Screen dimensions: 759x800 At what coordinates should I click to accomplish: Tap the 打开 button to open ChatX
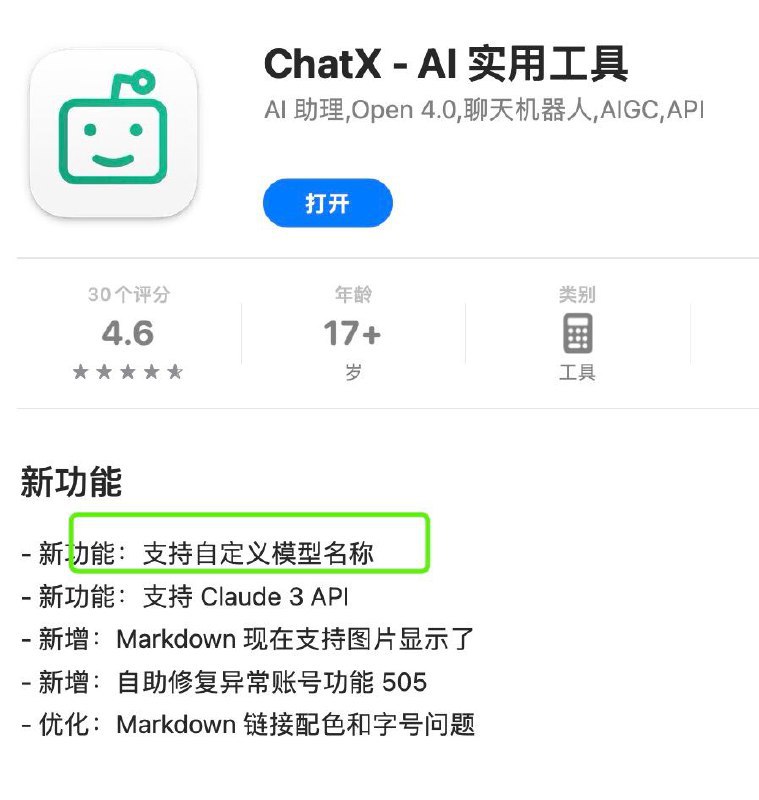327,203
